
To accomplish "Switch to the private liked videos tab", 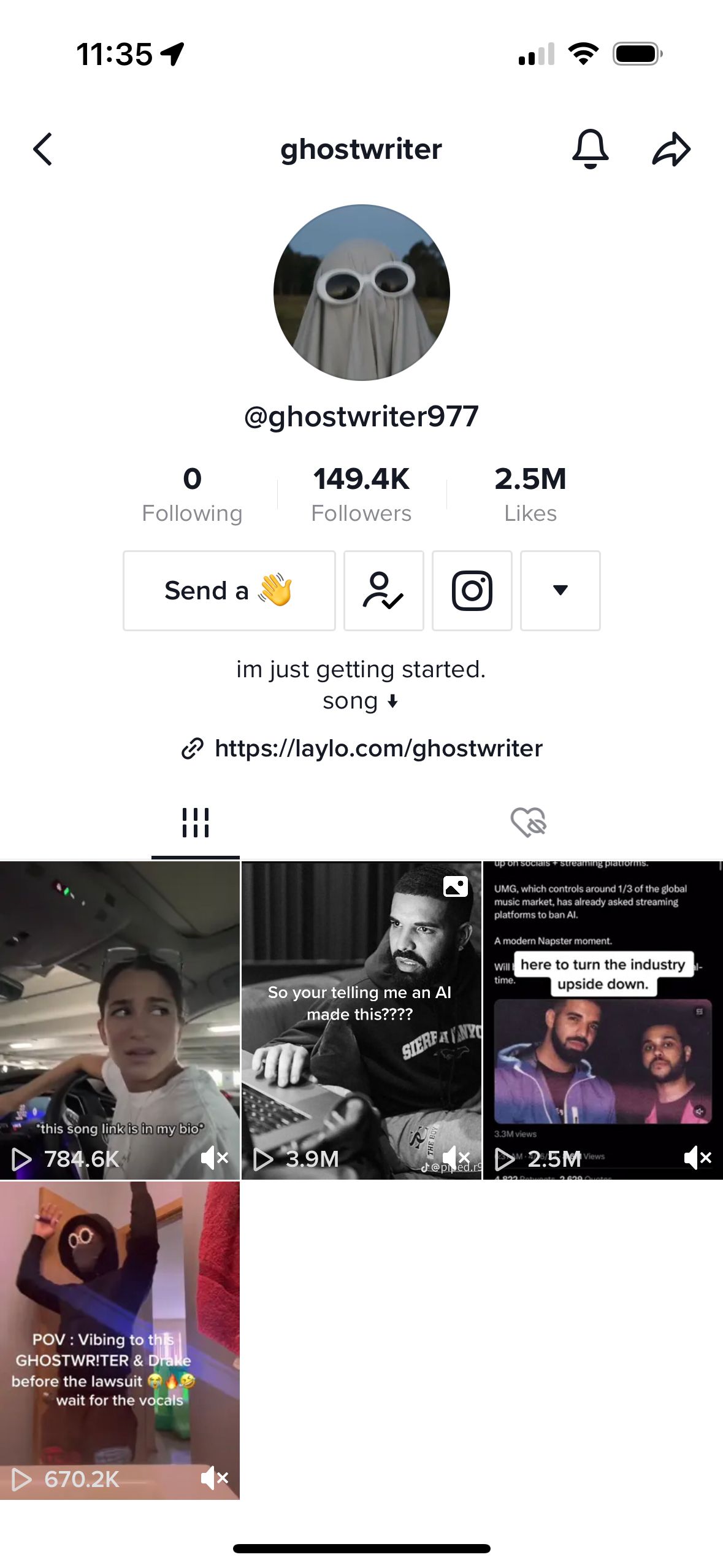I will 529,822.
